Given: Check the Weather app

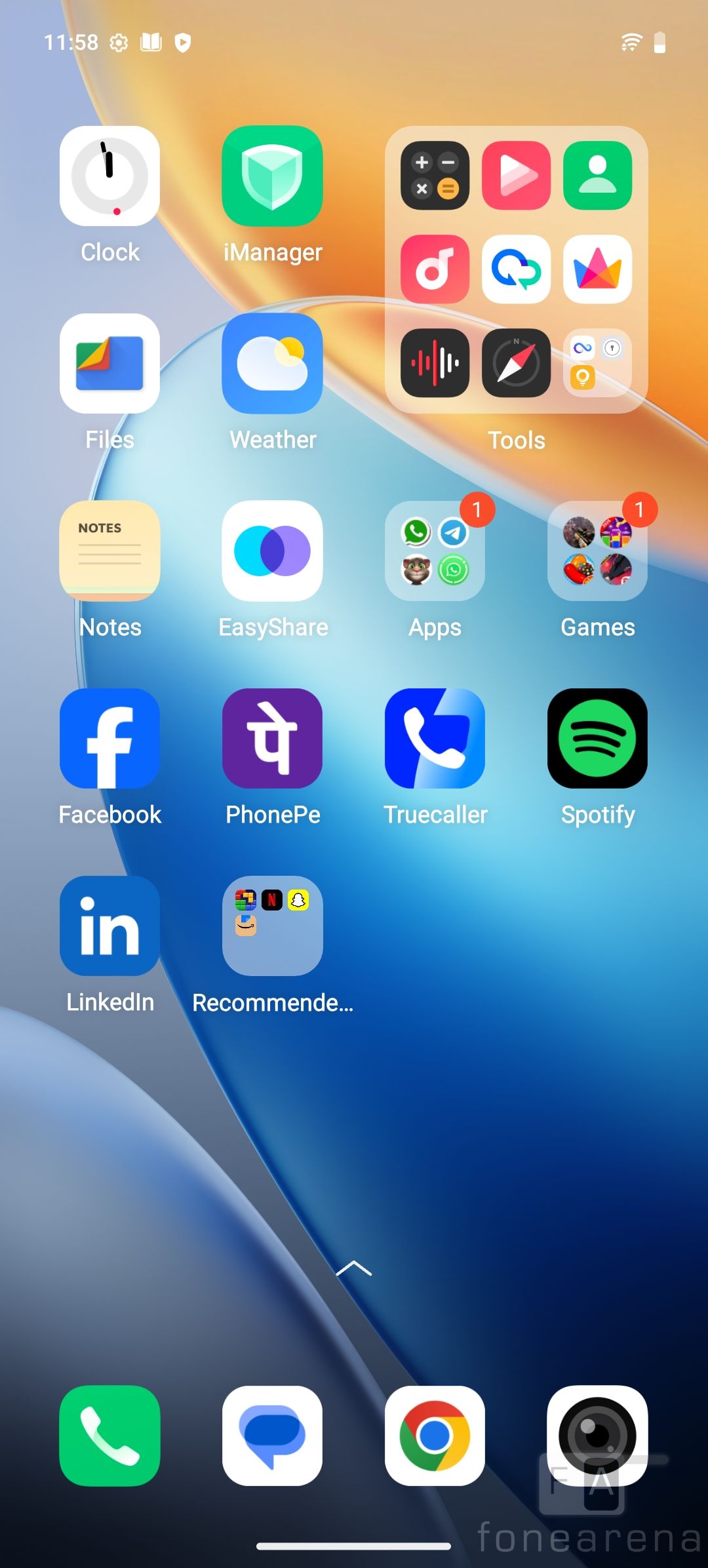Looking at the screenshot, I should pyautogui.click(x=272, y=364).
